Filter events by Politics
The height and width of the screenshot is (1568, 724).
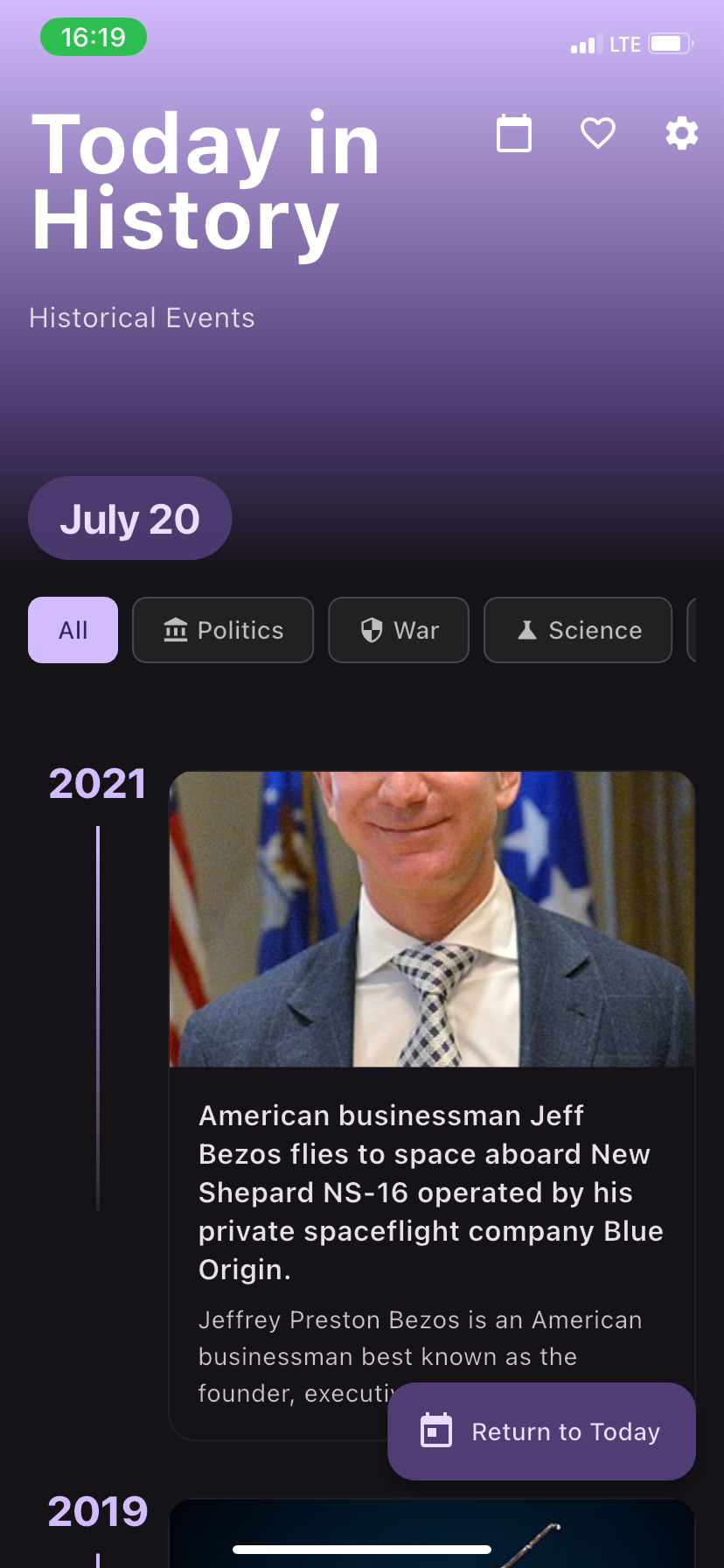click(x=223, y=630)
